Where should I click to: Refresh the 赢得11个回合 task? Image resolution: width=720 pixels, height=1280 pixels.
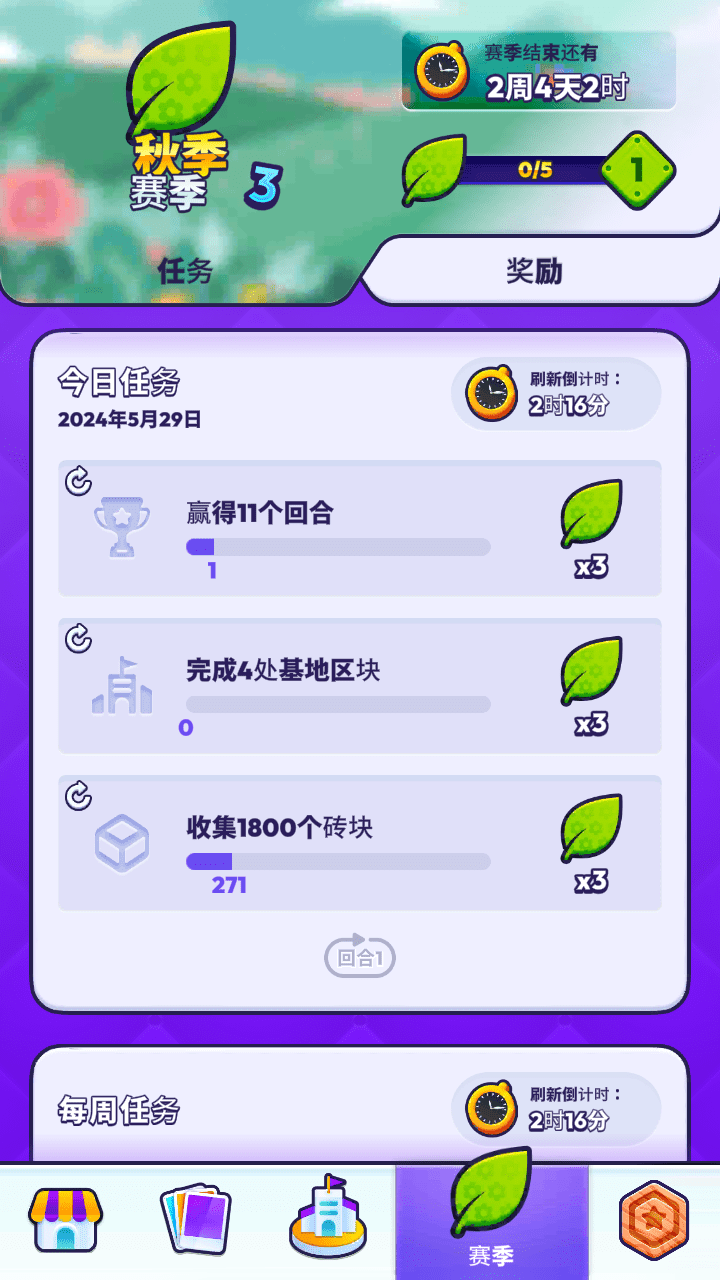point(78,482)
